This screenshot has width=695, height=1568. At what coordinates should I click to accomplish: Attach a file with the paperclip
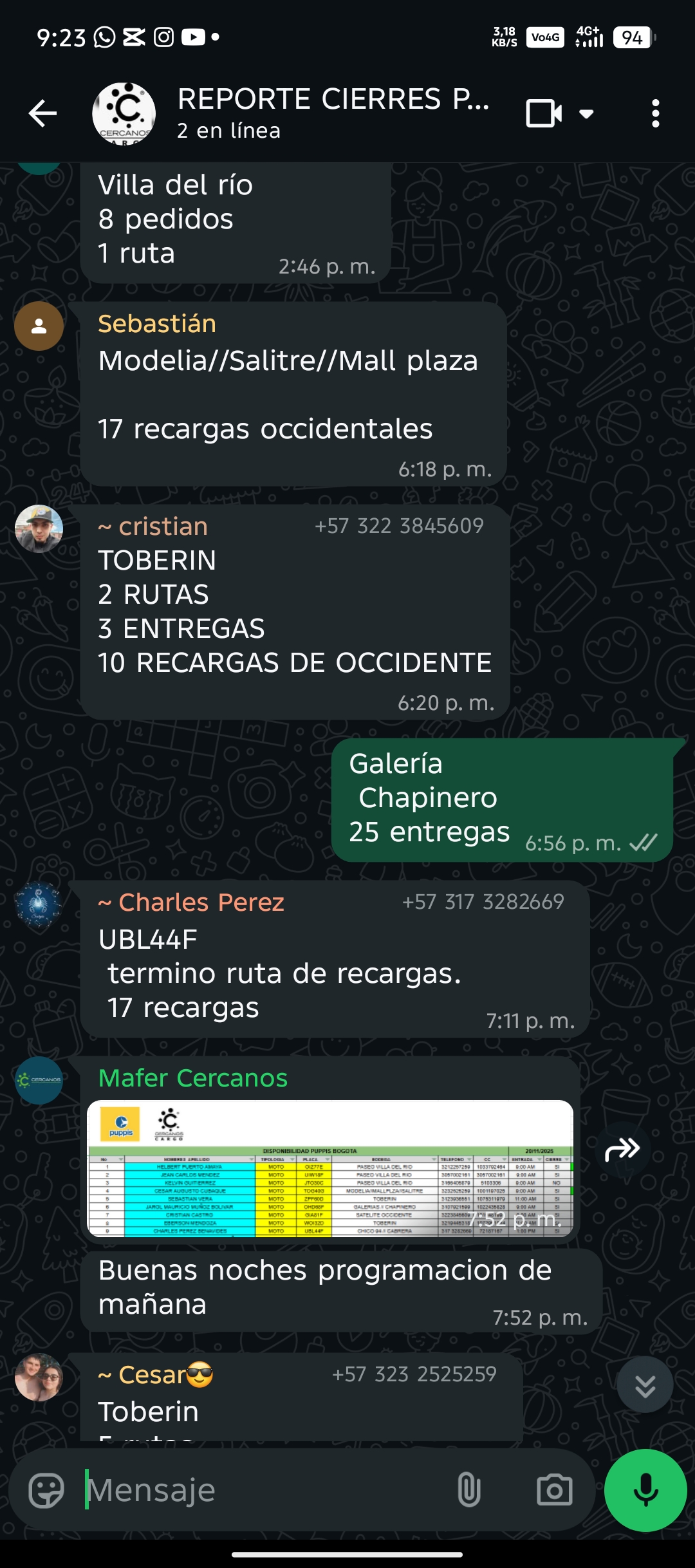[468, 1490]
